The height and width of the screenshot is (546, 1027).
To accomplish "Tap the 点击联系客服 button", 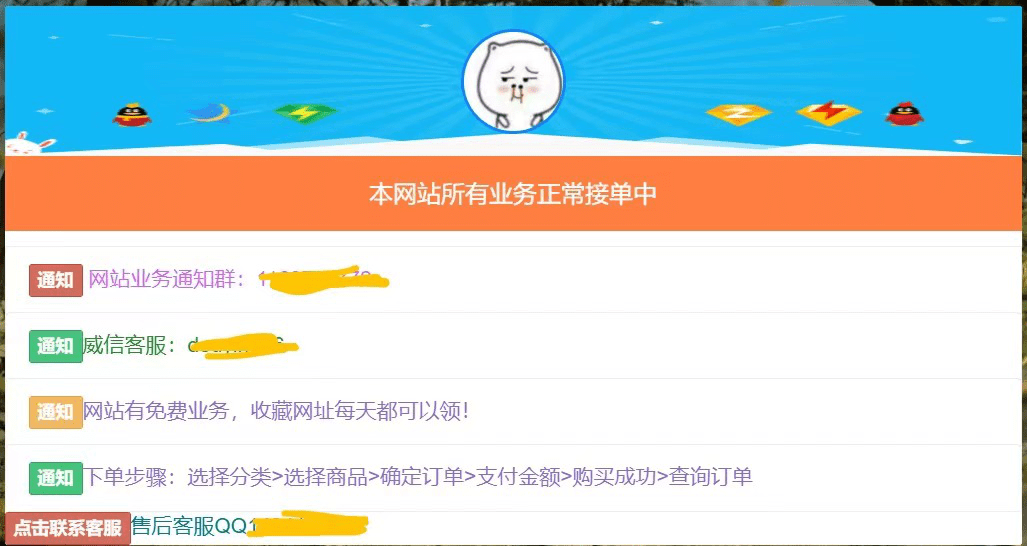I will [67, 528].
